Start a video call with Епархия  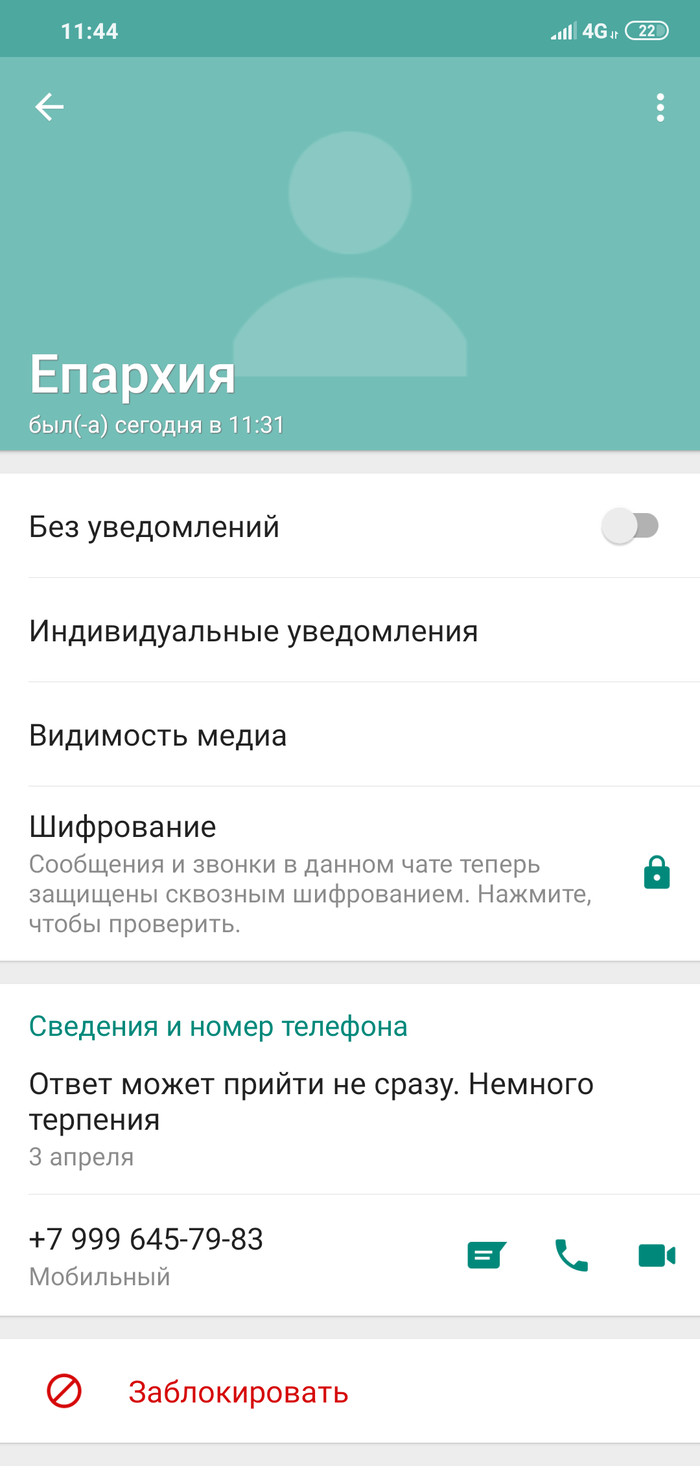pos(657,1254)
